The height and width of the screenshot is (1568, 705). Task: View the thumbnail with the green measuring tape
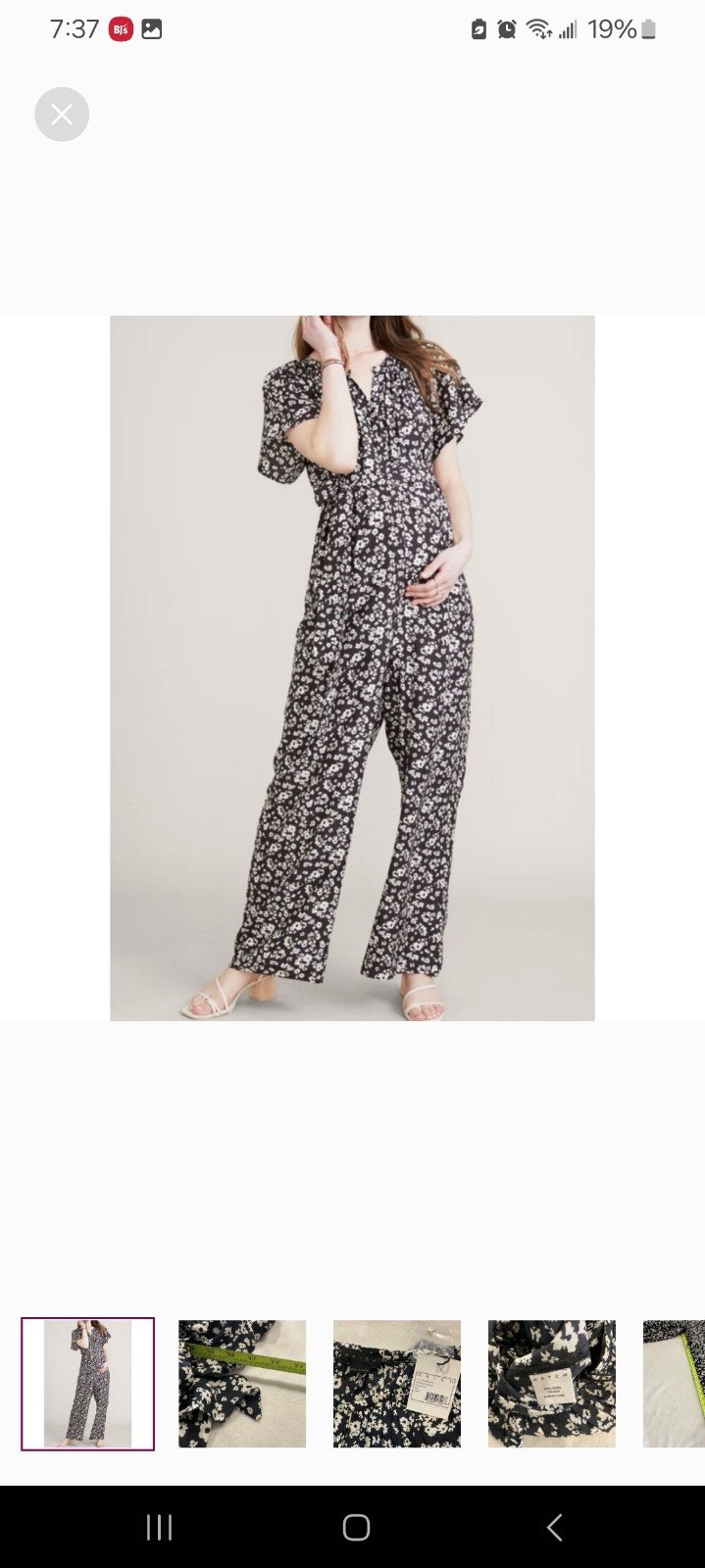tap(242, 1384)
